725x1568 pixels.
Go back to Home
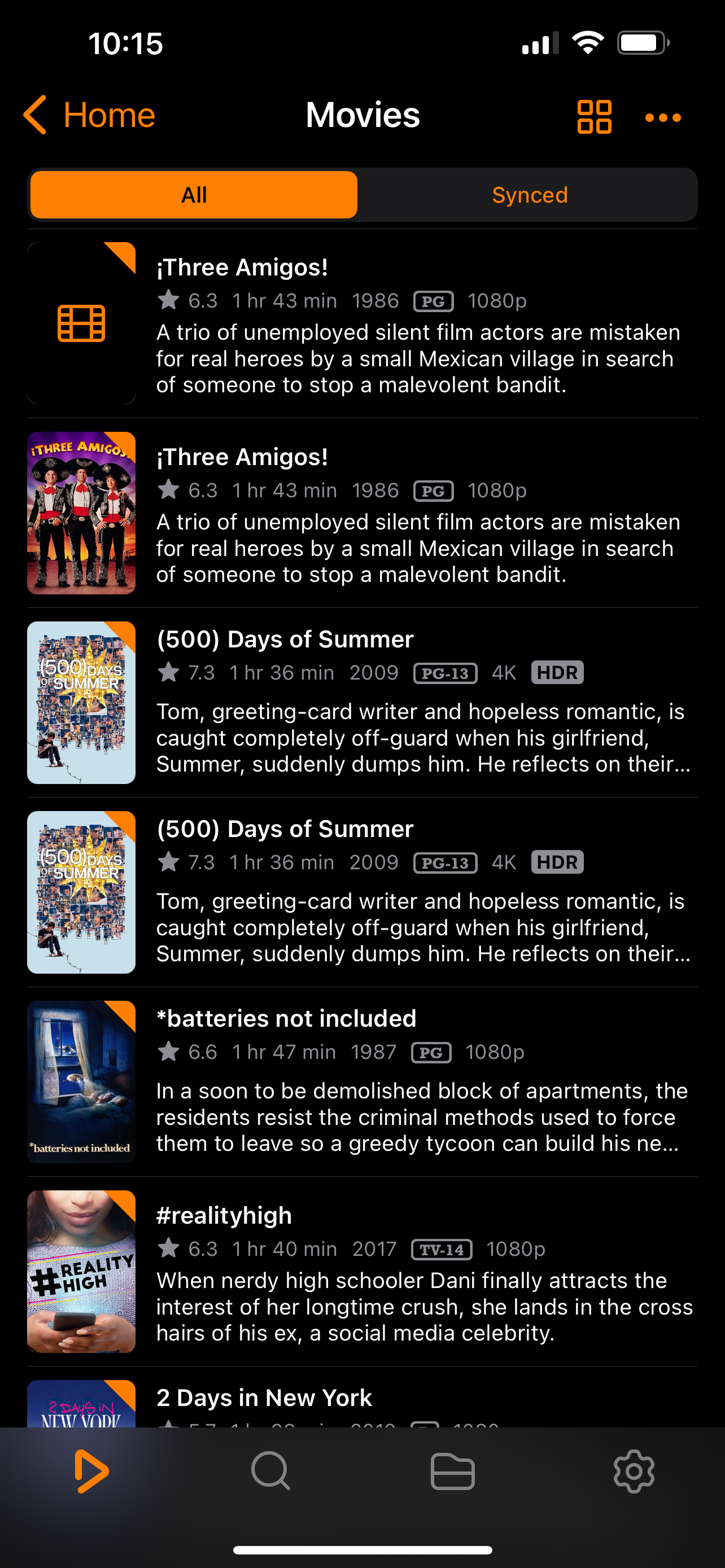pyautogui.click(x=89, y=115)
